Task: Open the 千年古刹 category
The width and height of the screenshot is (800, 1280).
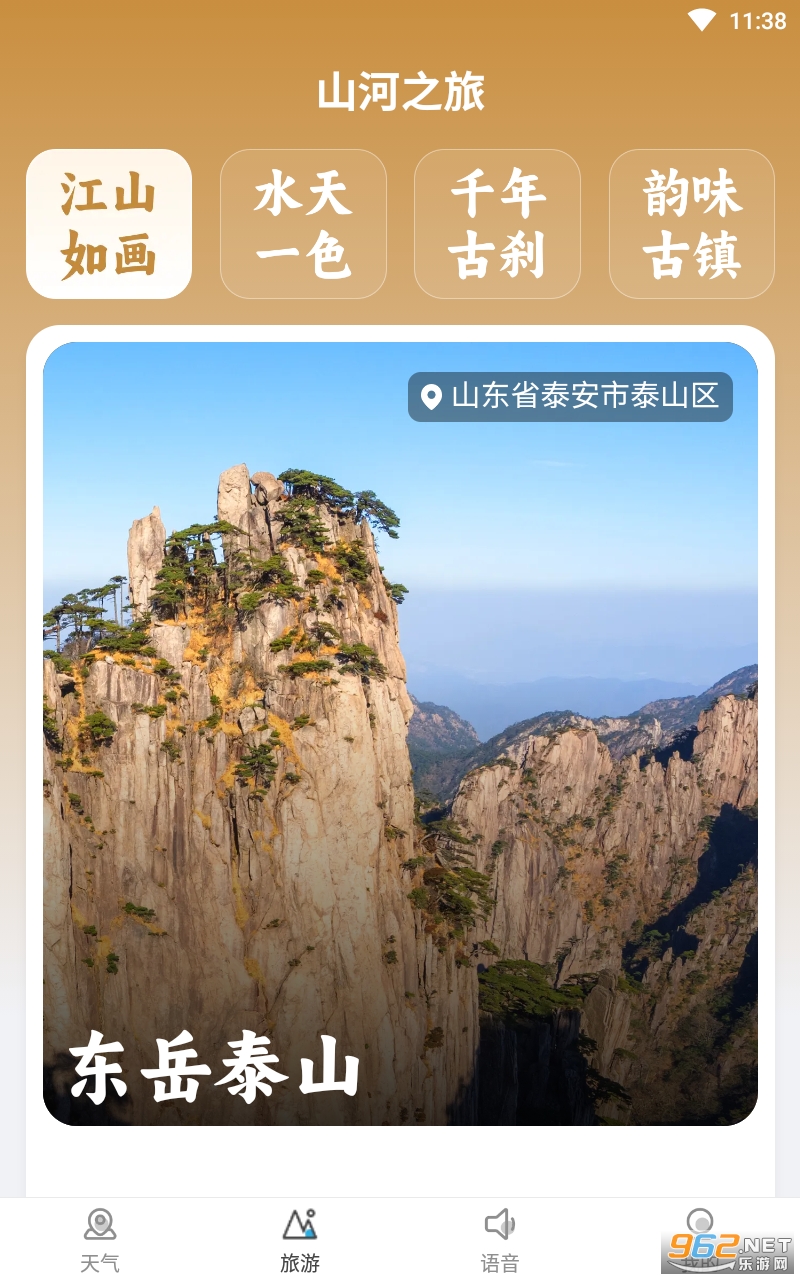Action: pos(497,224)
